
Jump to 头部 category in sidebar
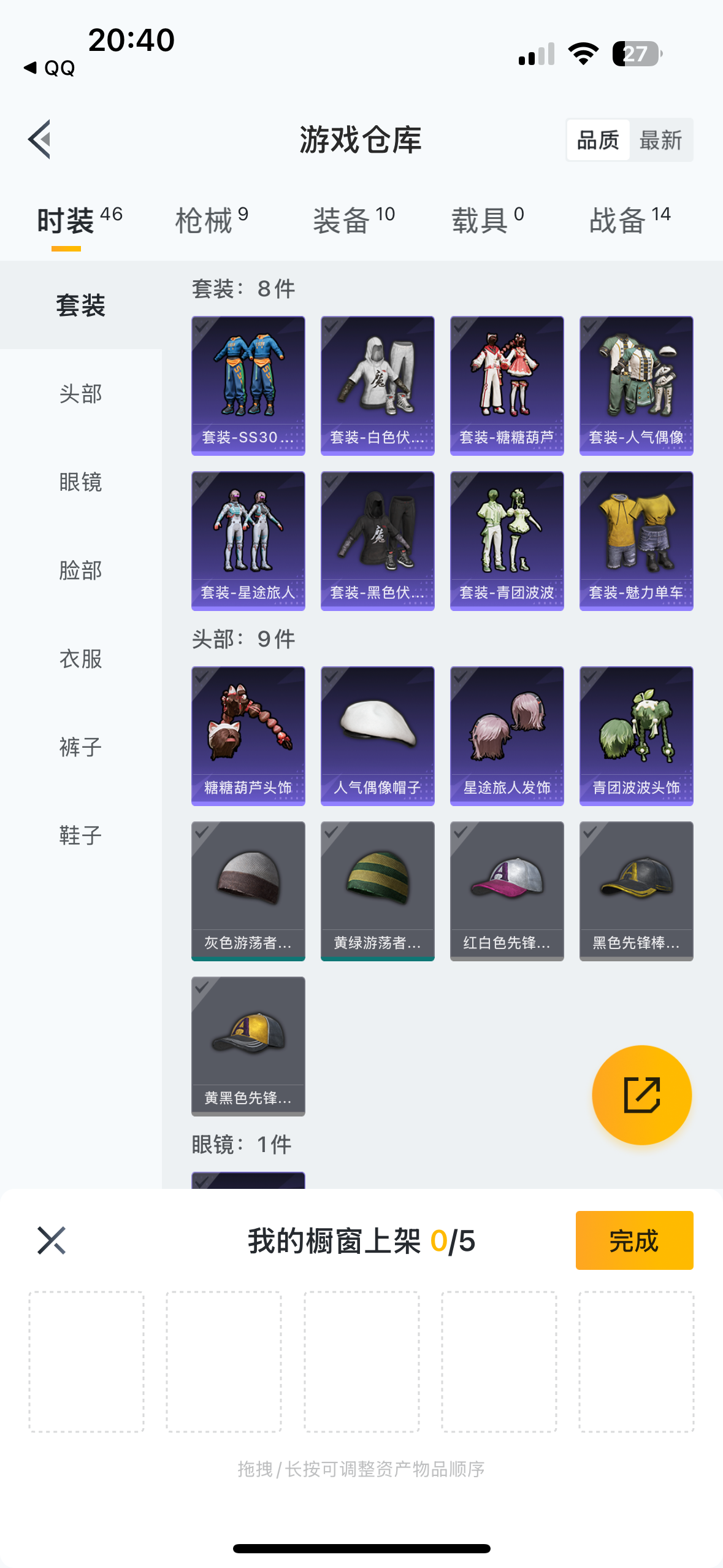point(80,394)
